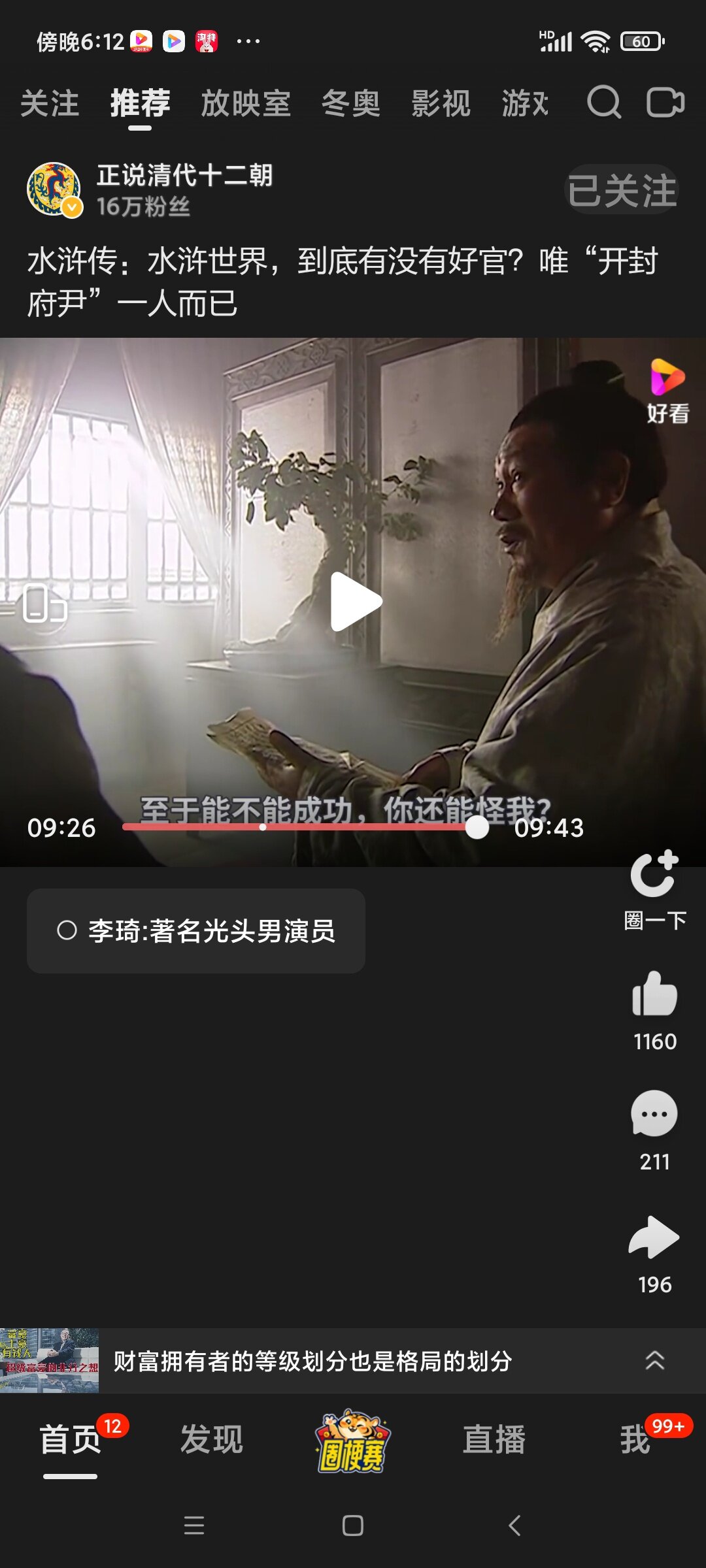Viewport: 706px width, 1568px height.
Task: Open 正说清代十二朝 profile avatar
Action: pos(54,189)
